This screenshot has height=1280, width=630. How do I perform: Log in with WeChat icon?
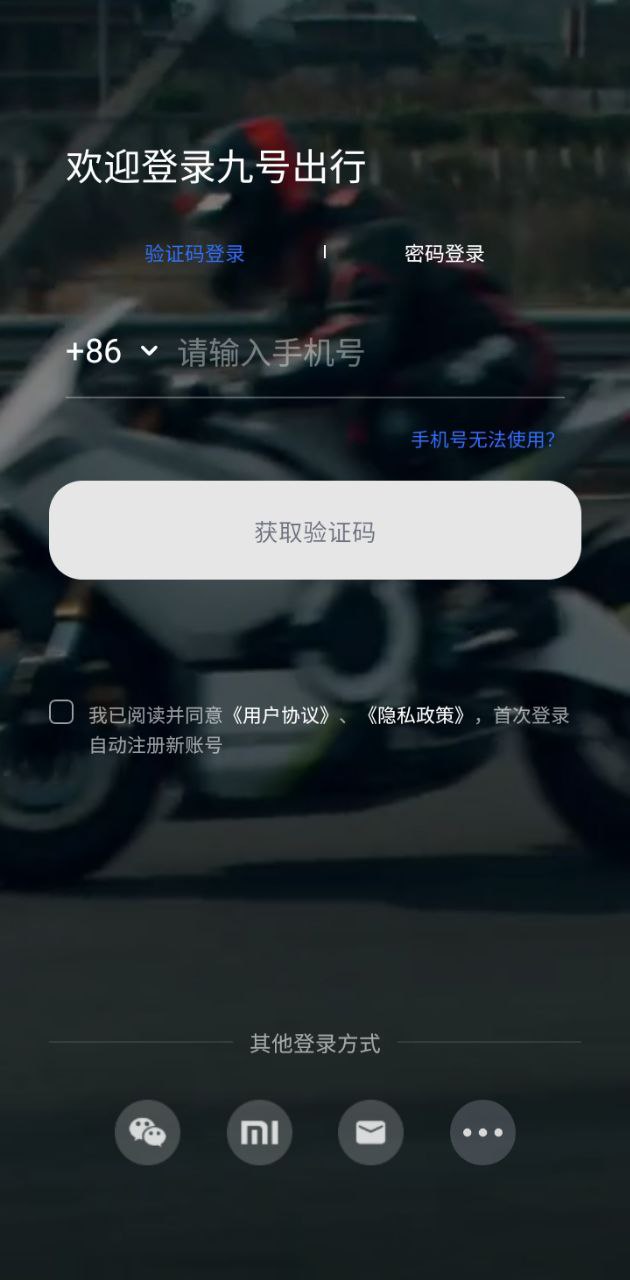148,1133
